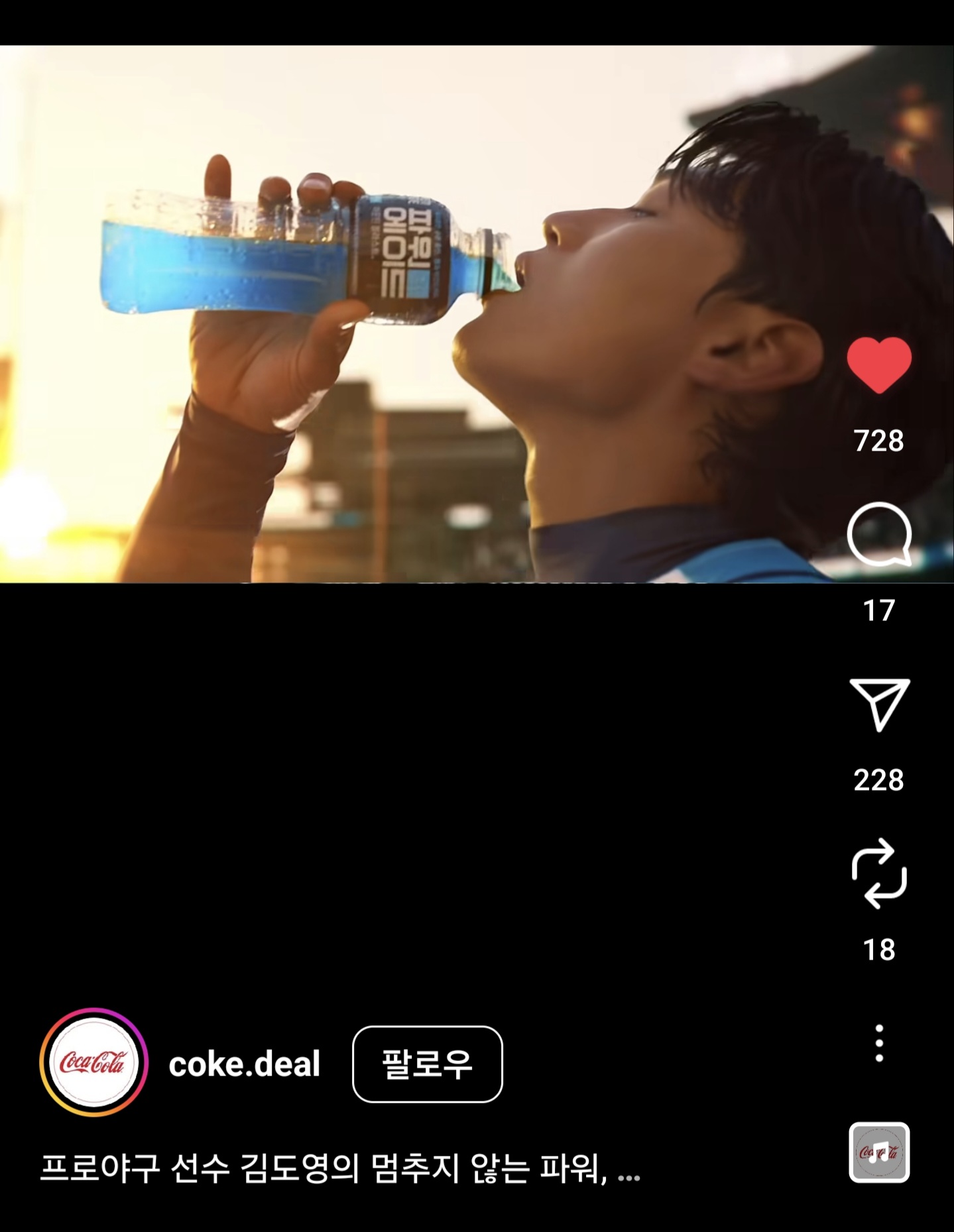Tap the red heart like icon
This screenshot has width=954, height=1232.
click(879, 365)
